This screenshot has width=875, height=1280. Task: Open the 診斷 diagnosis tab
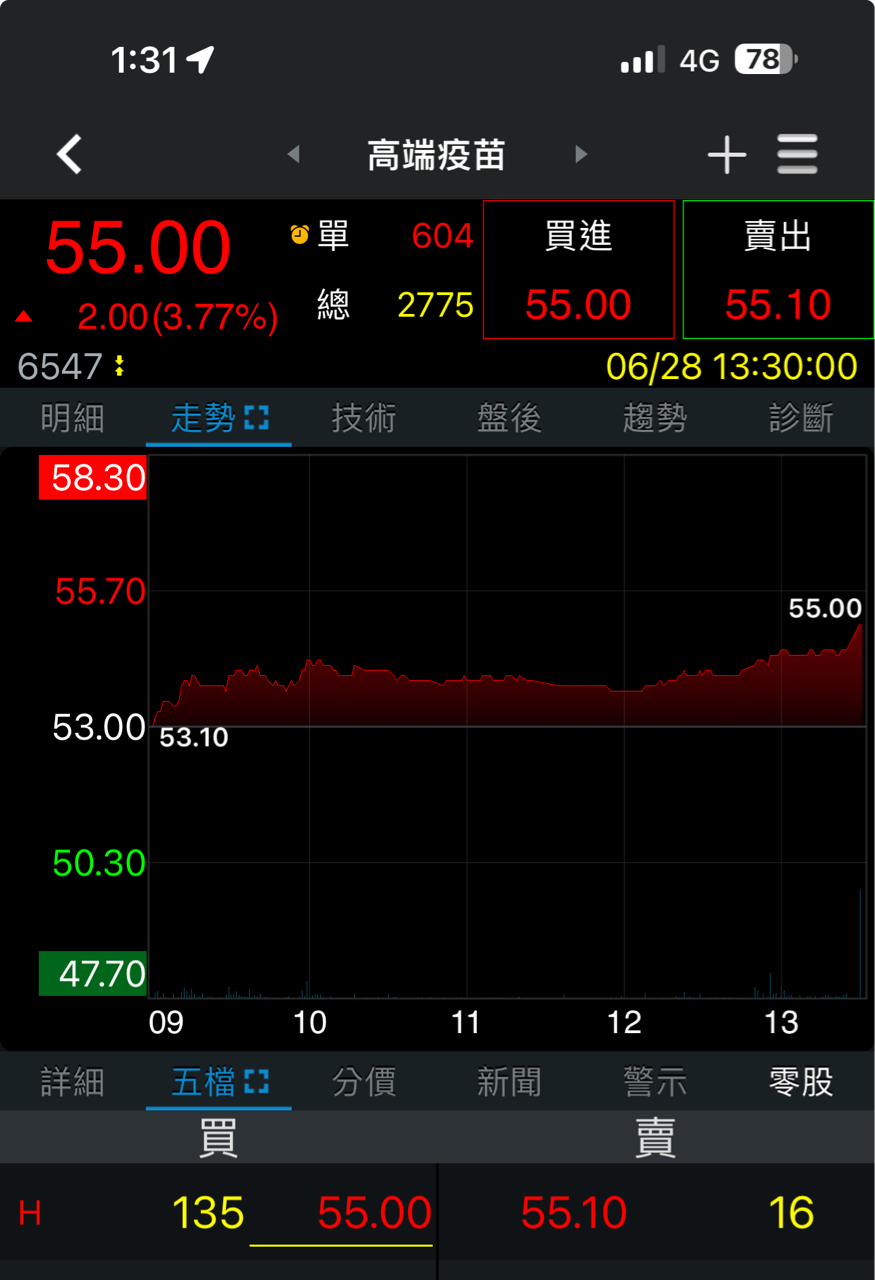pos(801,418)
